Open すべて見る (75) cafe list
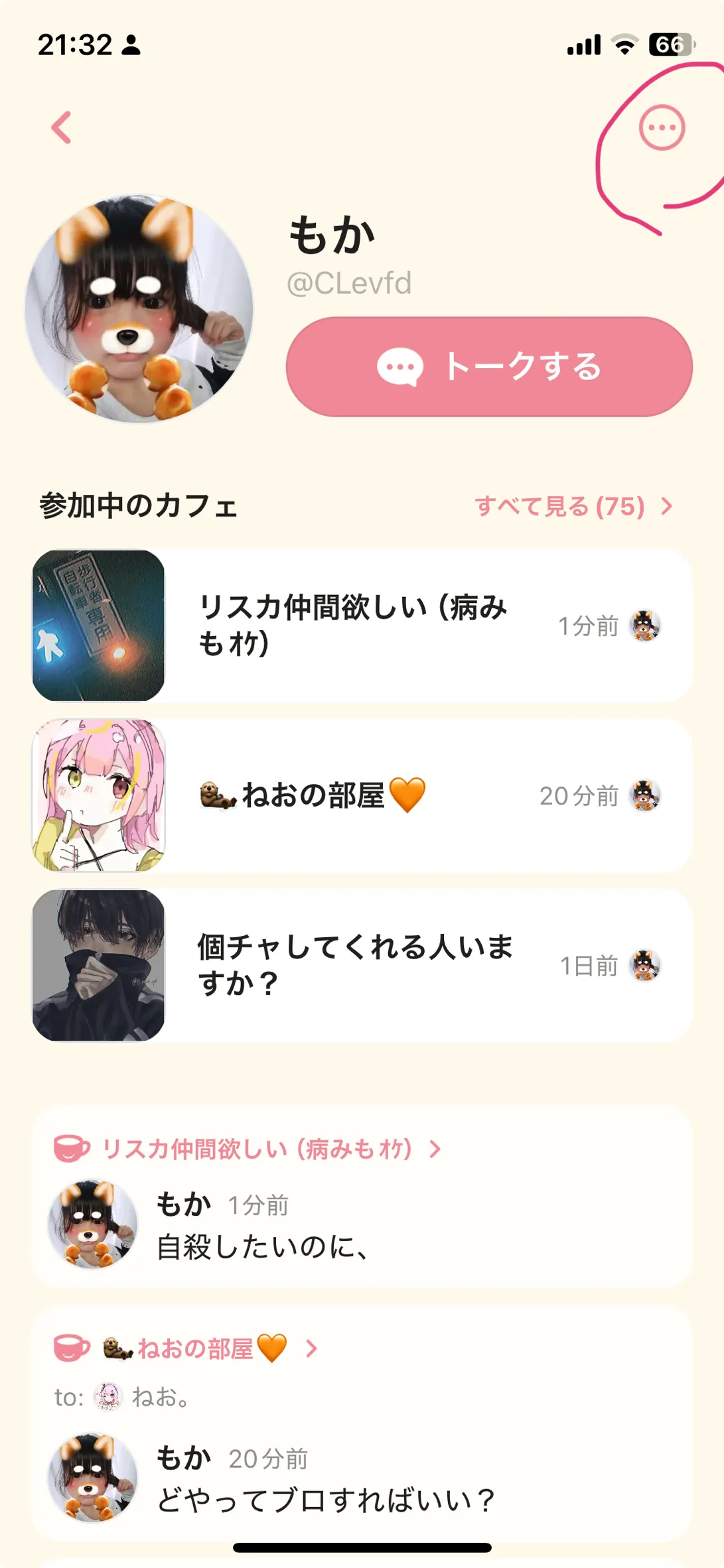This screenshot has height=1568, width=724. tap(573, 507)
